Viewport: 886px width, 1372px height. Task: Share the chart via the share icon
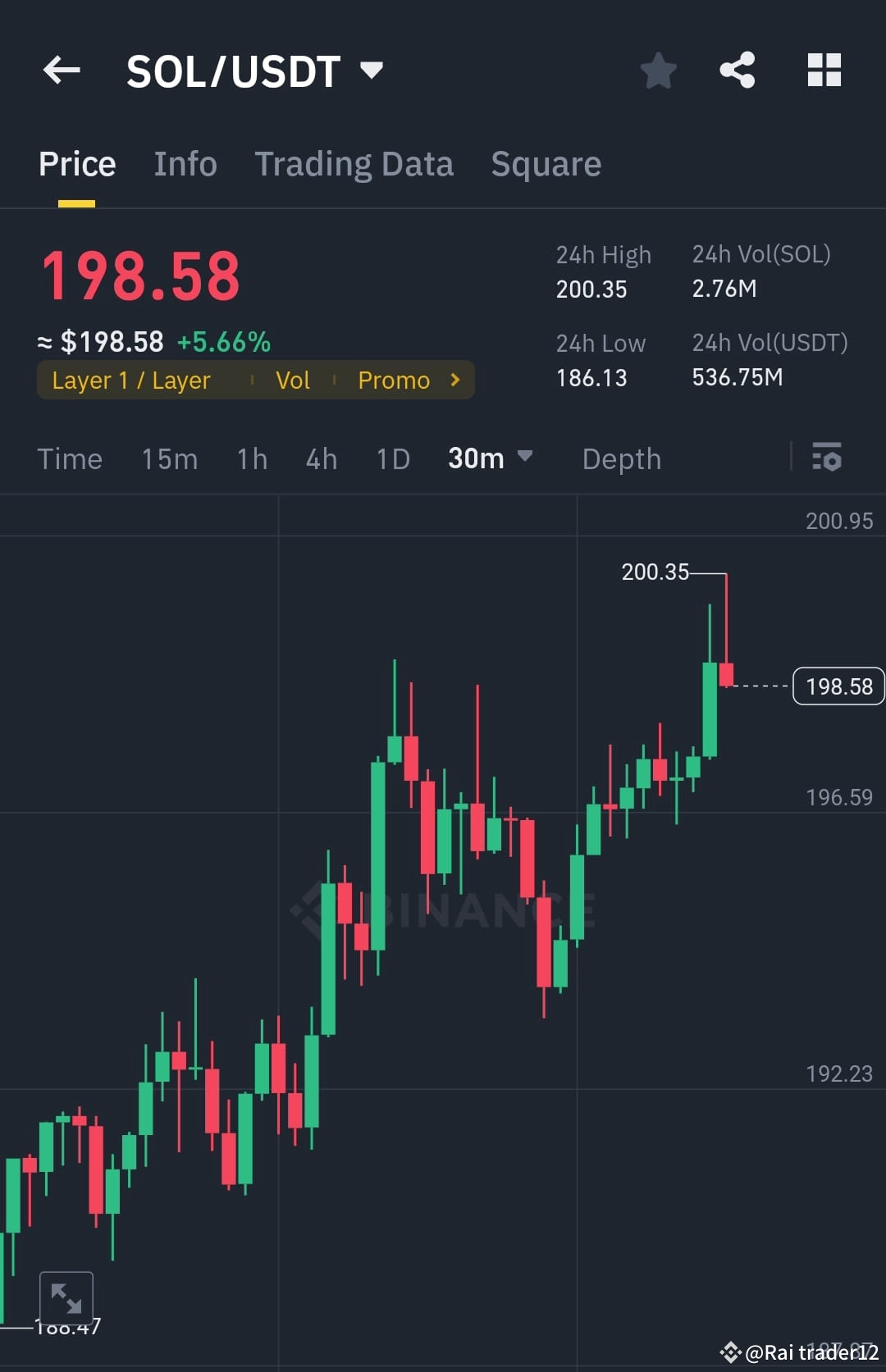(x=737, y=71)
